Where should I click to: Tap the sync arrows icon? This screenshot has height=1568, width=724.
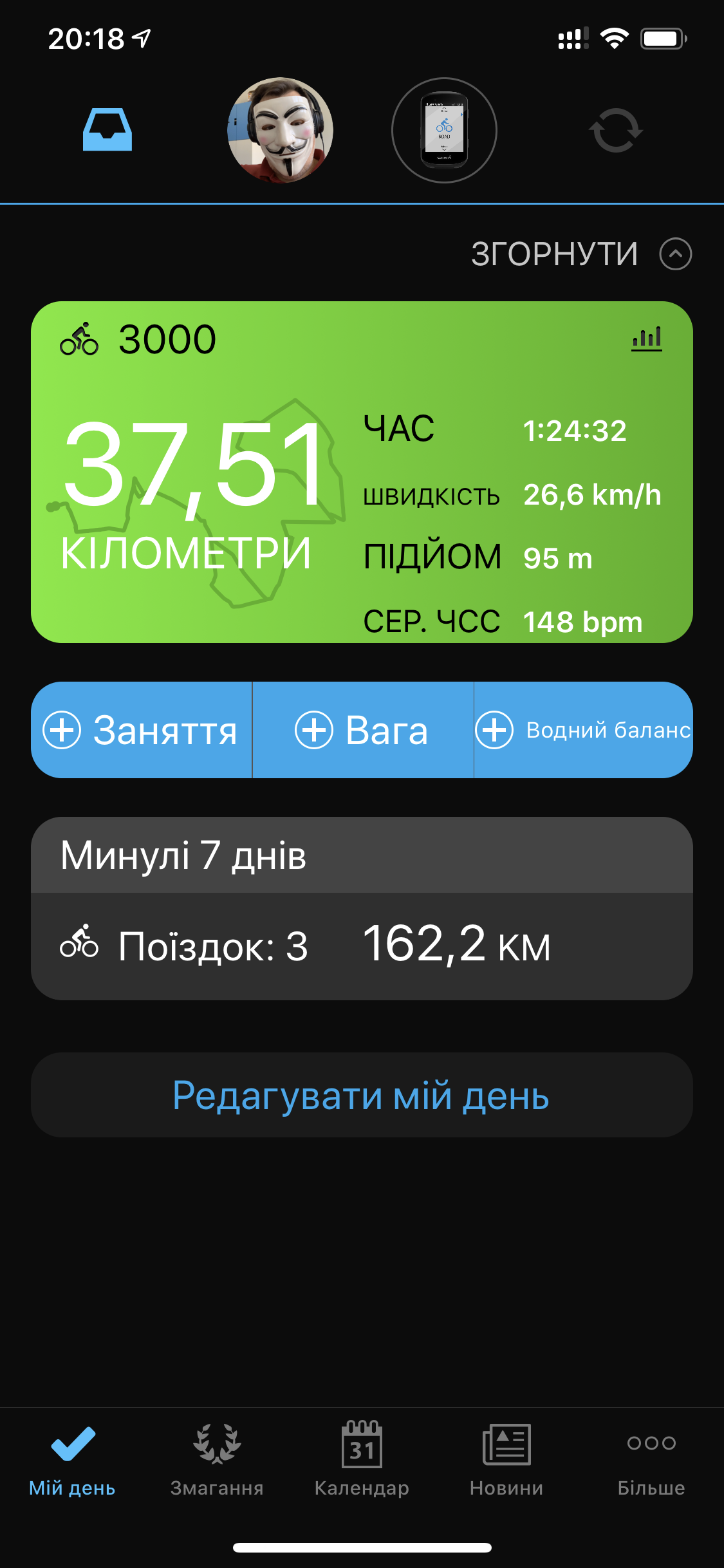click(x=616, y=130)
